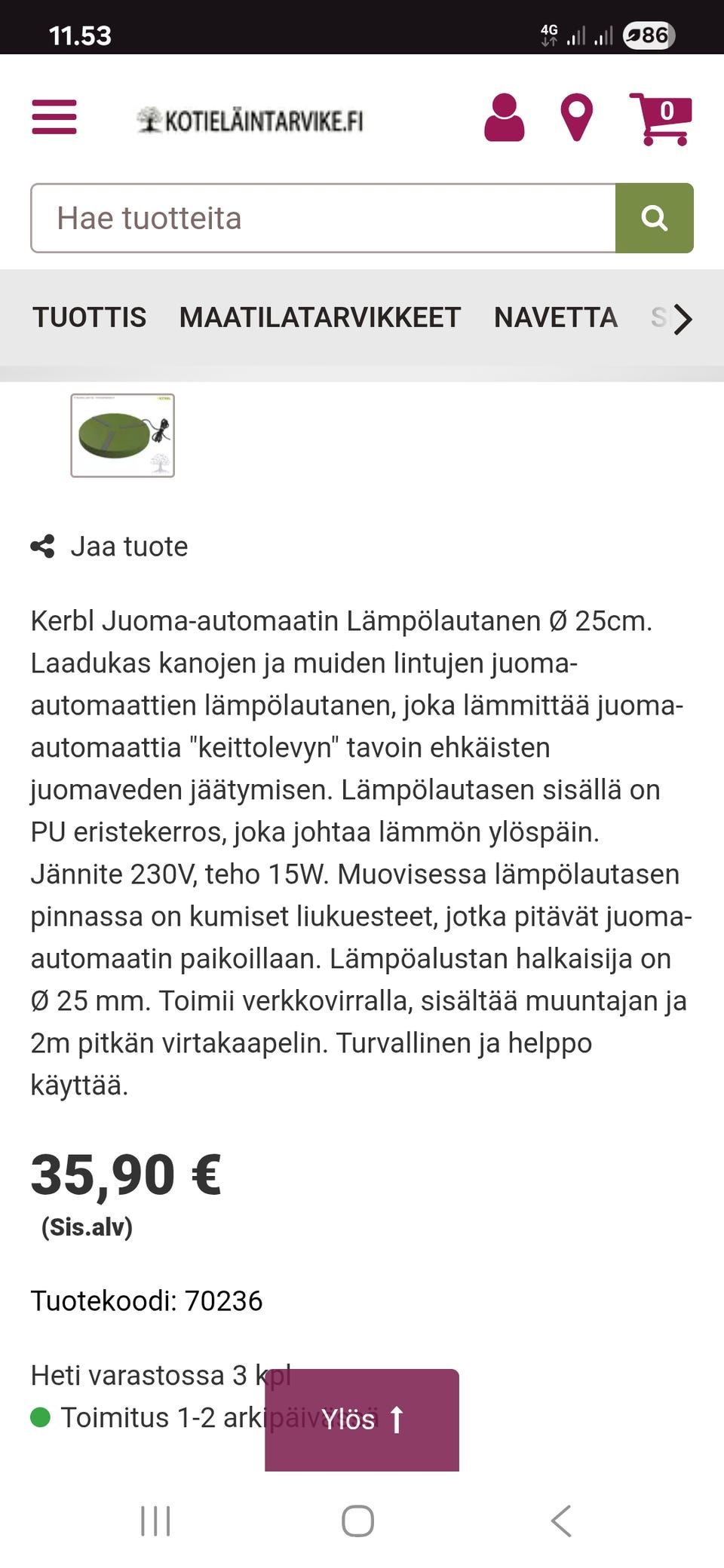Click the share icon beside Jaa tuote

point(43,547)
